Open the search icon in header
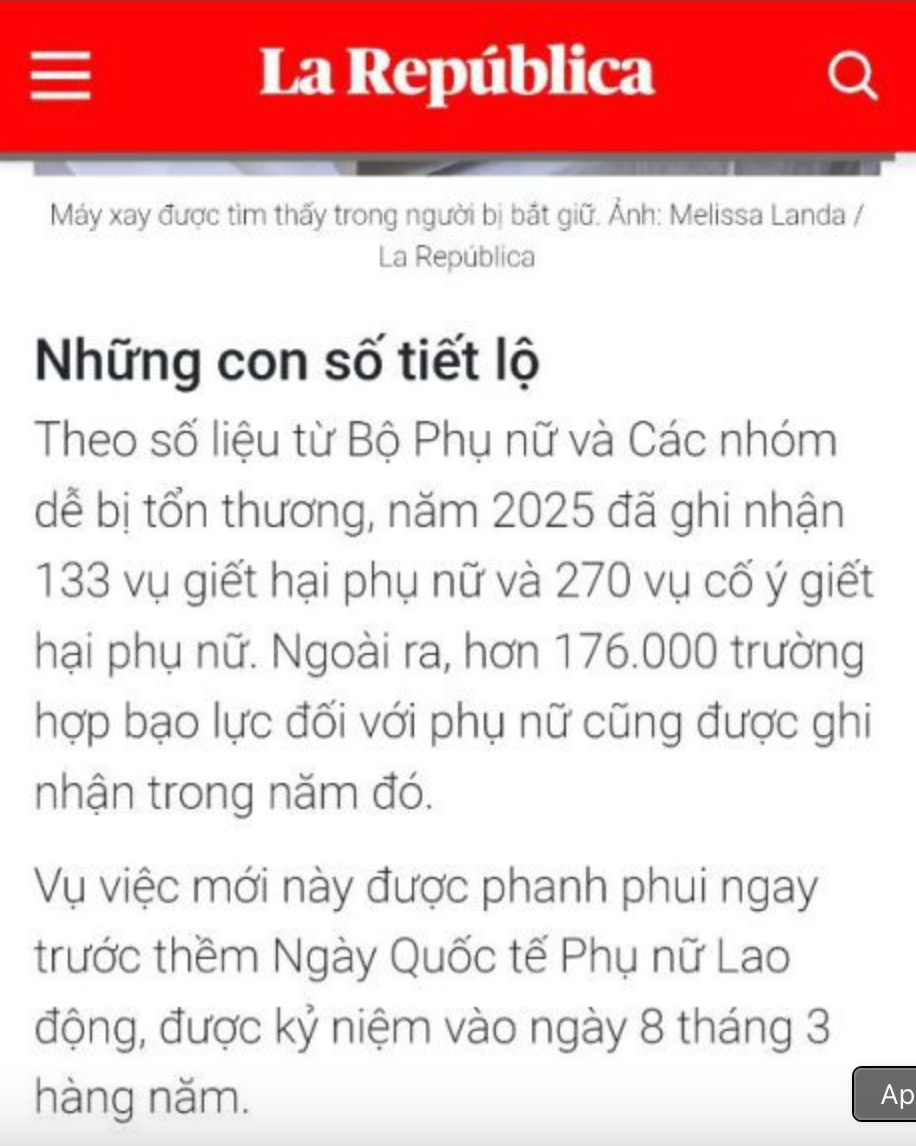 [x=852, y=76]
